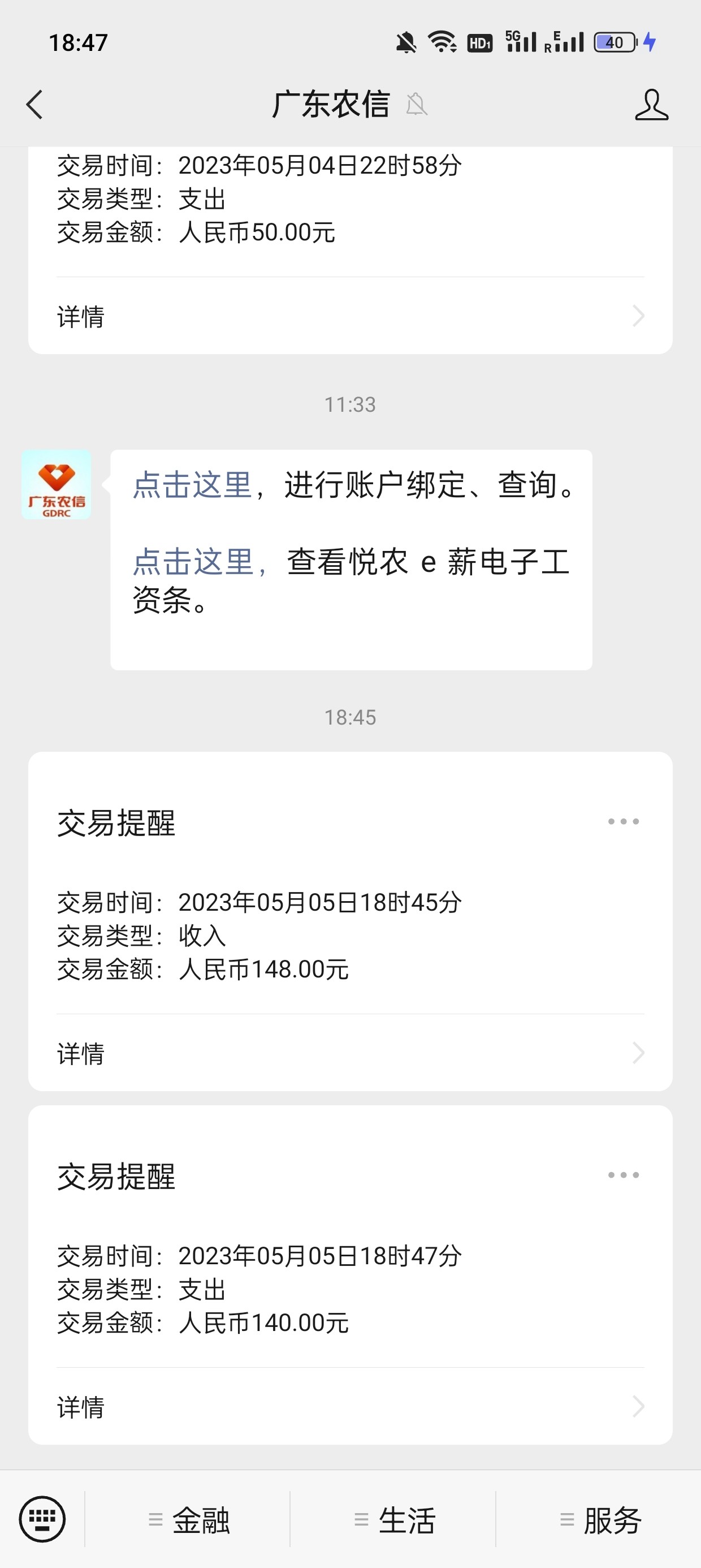View 详情 of the 148.00元 收入 transaction

[350, 1053]
